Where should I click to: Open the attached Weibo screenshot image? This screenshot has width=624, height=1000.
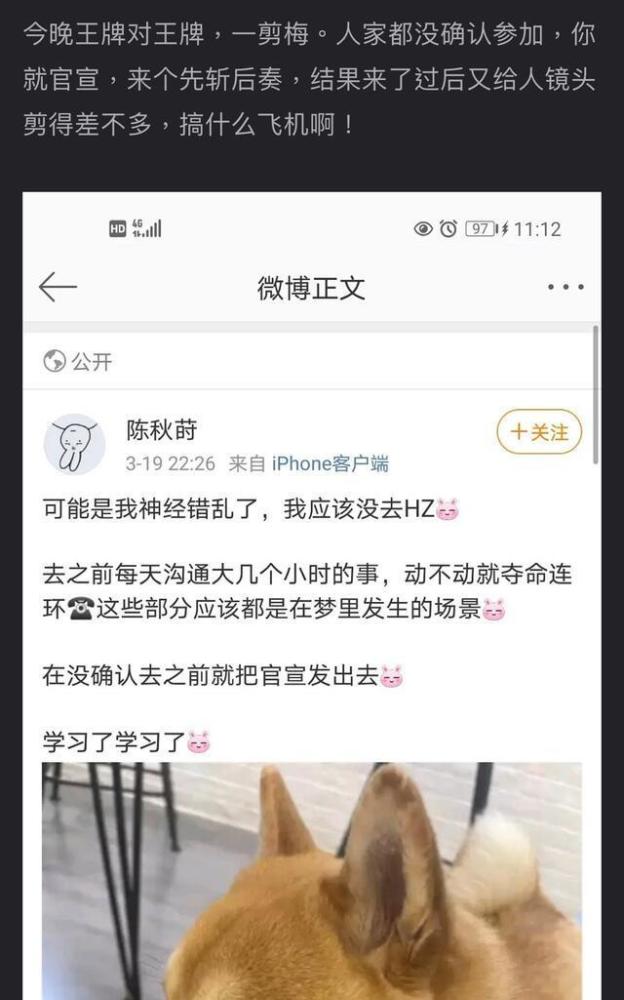point(311,596)
